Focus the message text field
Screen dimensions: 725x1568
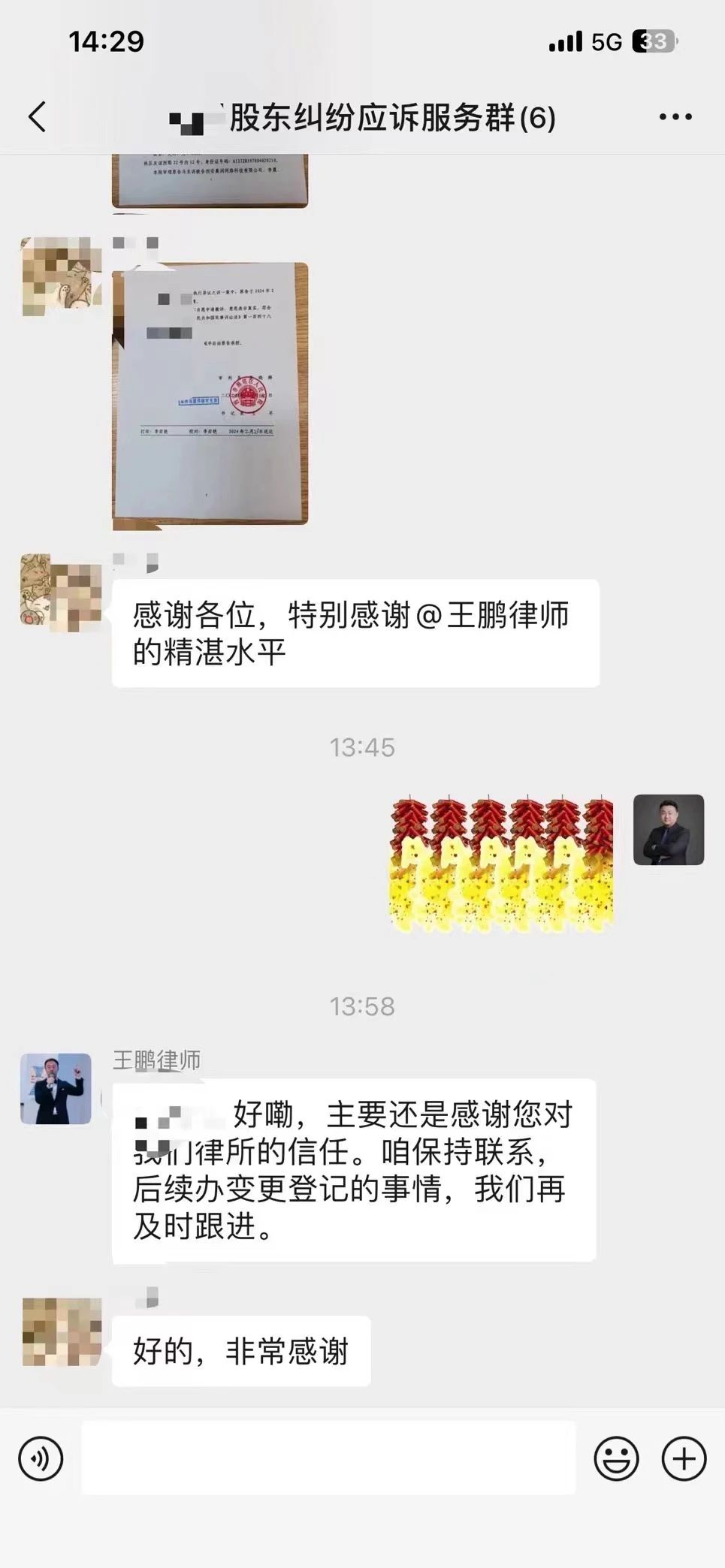(328, 1458)
